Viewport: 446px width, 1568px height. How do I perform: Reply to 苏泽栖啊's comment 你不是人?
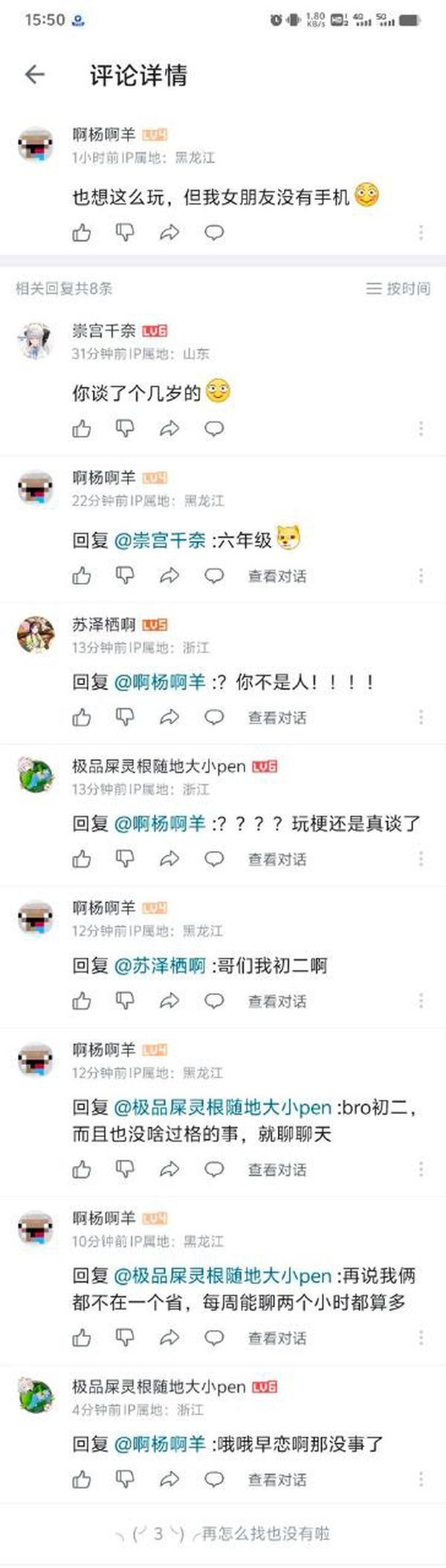214,717
